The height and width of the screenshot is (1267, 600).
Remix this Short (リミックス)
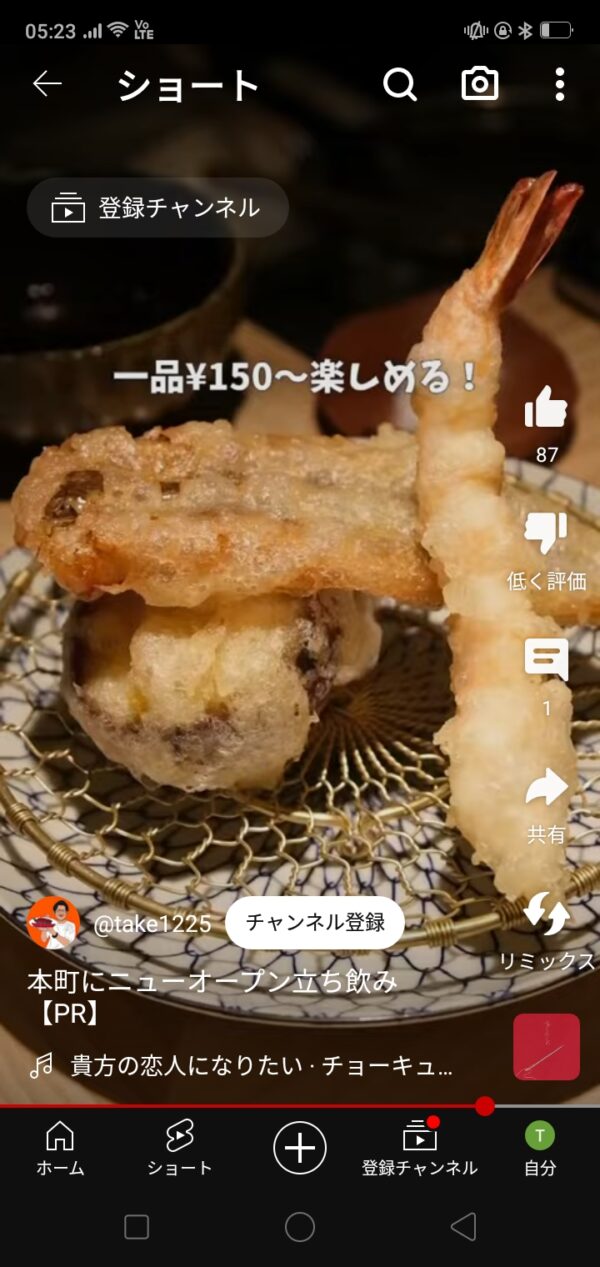[547, 915]
